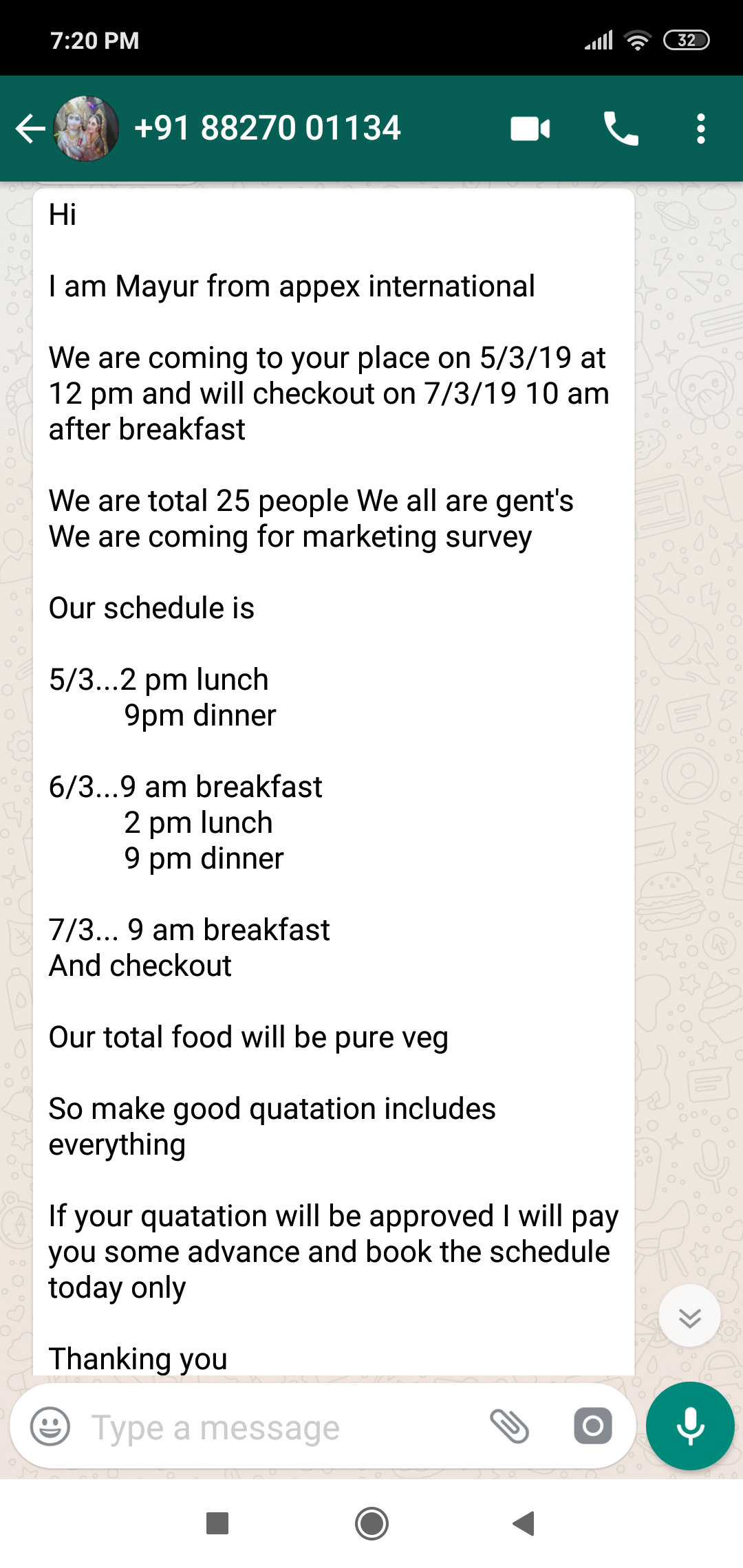This screenshot has width=743, height=1568.
Task: Start a video call
Action: [530, 129]
